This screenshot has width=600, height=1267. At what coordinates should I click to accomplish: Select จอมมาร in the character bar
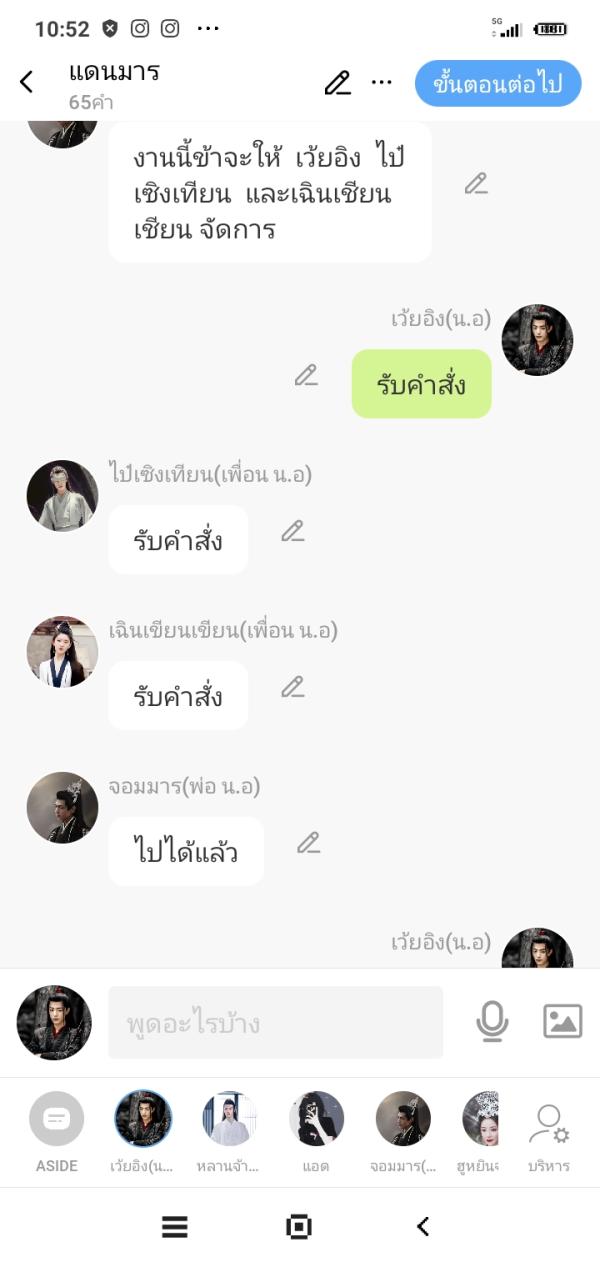403,1120
